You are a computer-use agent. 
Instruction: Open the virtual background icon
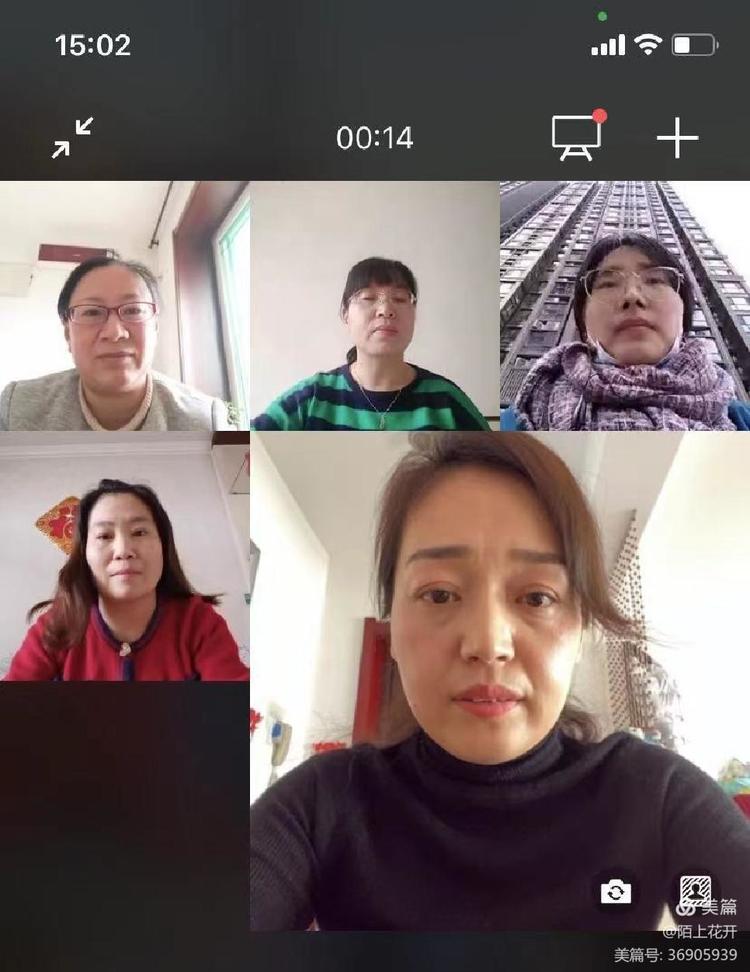tap(695, 890)
